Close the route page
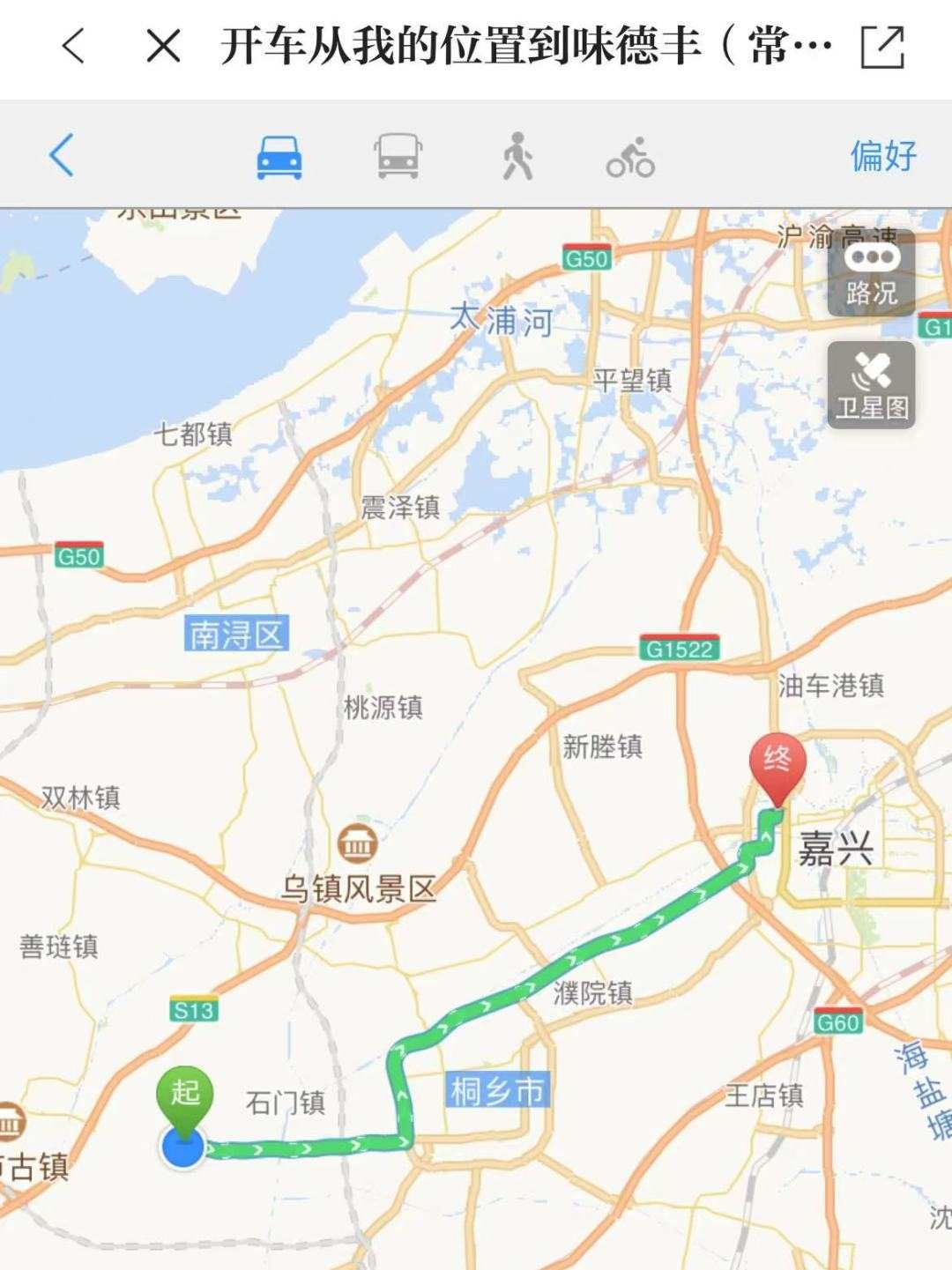The width and height of the screenshot is (952, 1270). click(x=164, y=46)
